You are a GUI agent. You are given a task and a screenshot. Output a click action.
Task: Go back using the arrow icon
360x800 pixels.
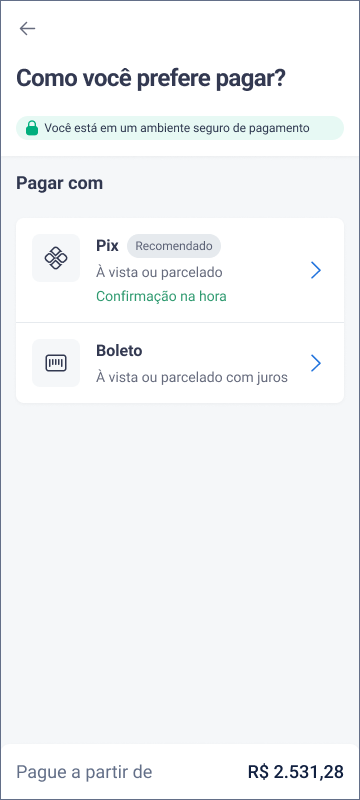click(27, 29)
